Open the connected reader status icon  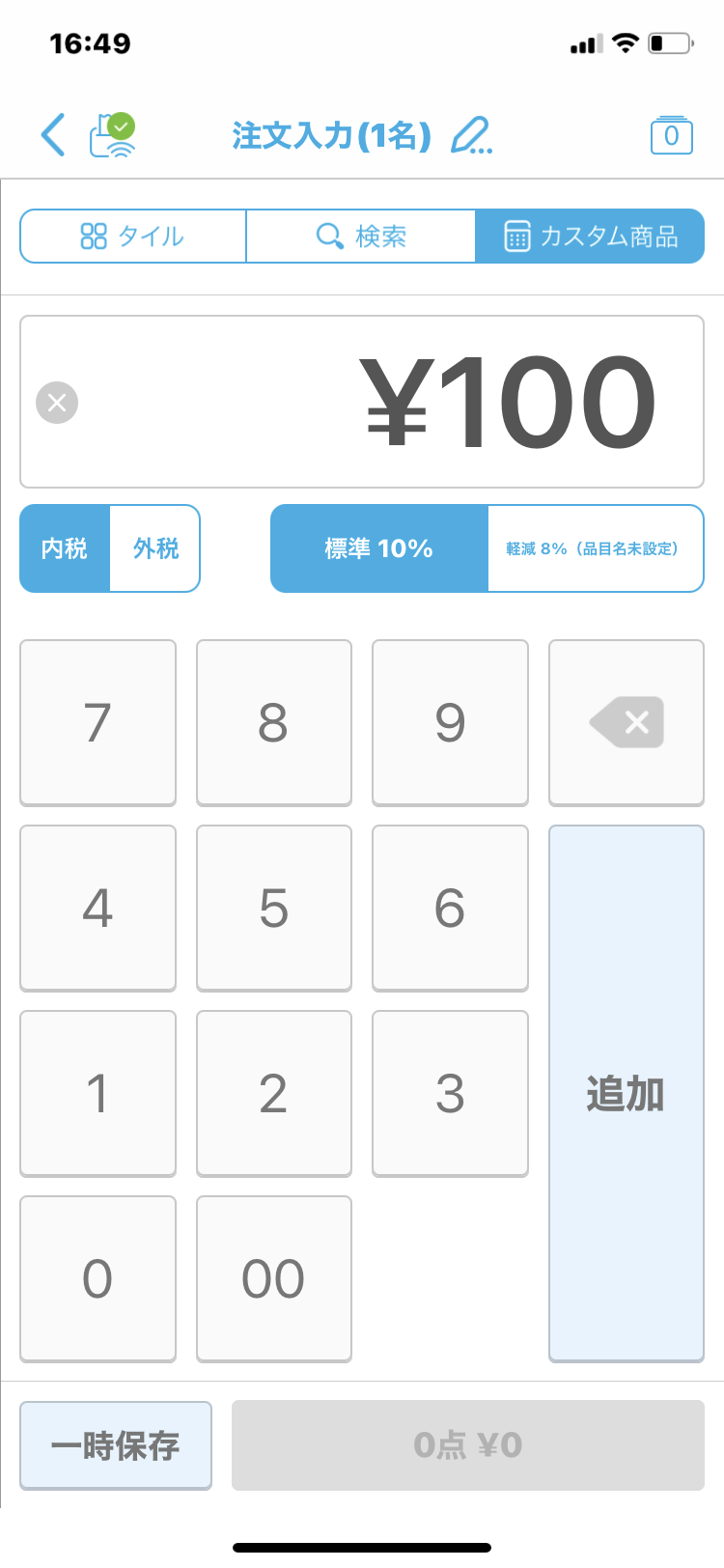pyautogui.click(x=114, y=135)
